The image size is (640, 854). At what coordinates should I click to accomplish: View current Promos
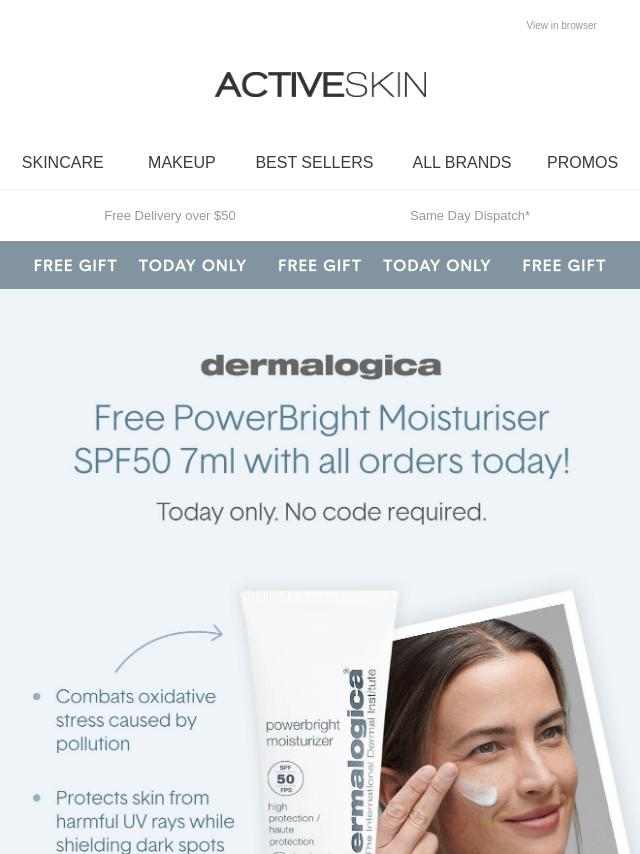[582, 162]
